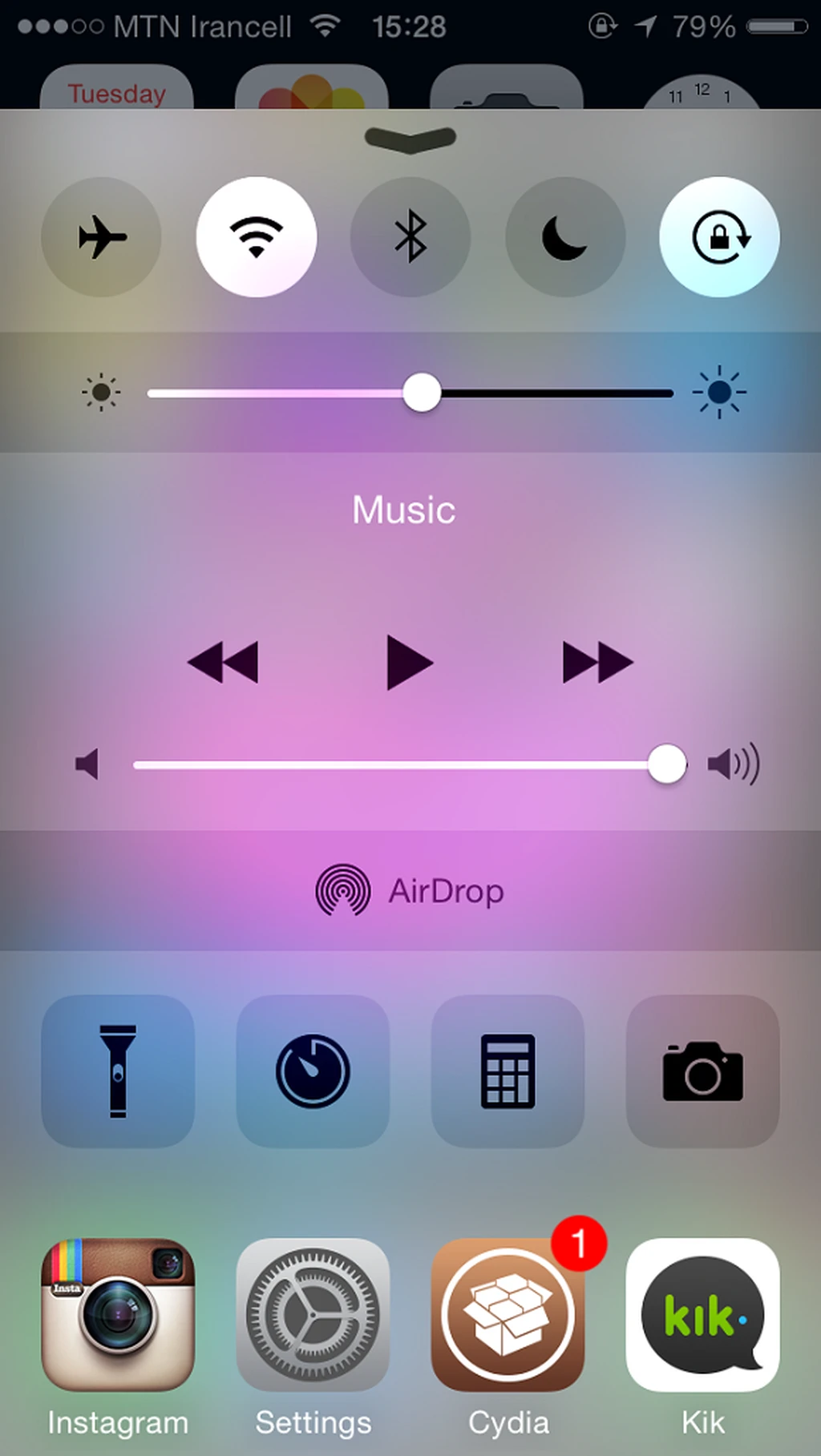
Task: Turn off Wi-Fi
Action: tap(256, 237)
